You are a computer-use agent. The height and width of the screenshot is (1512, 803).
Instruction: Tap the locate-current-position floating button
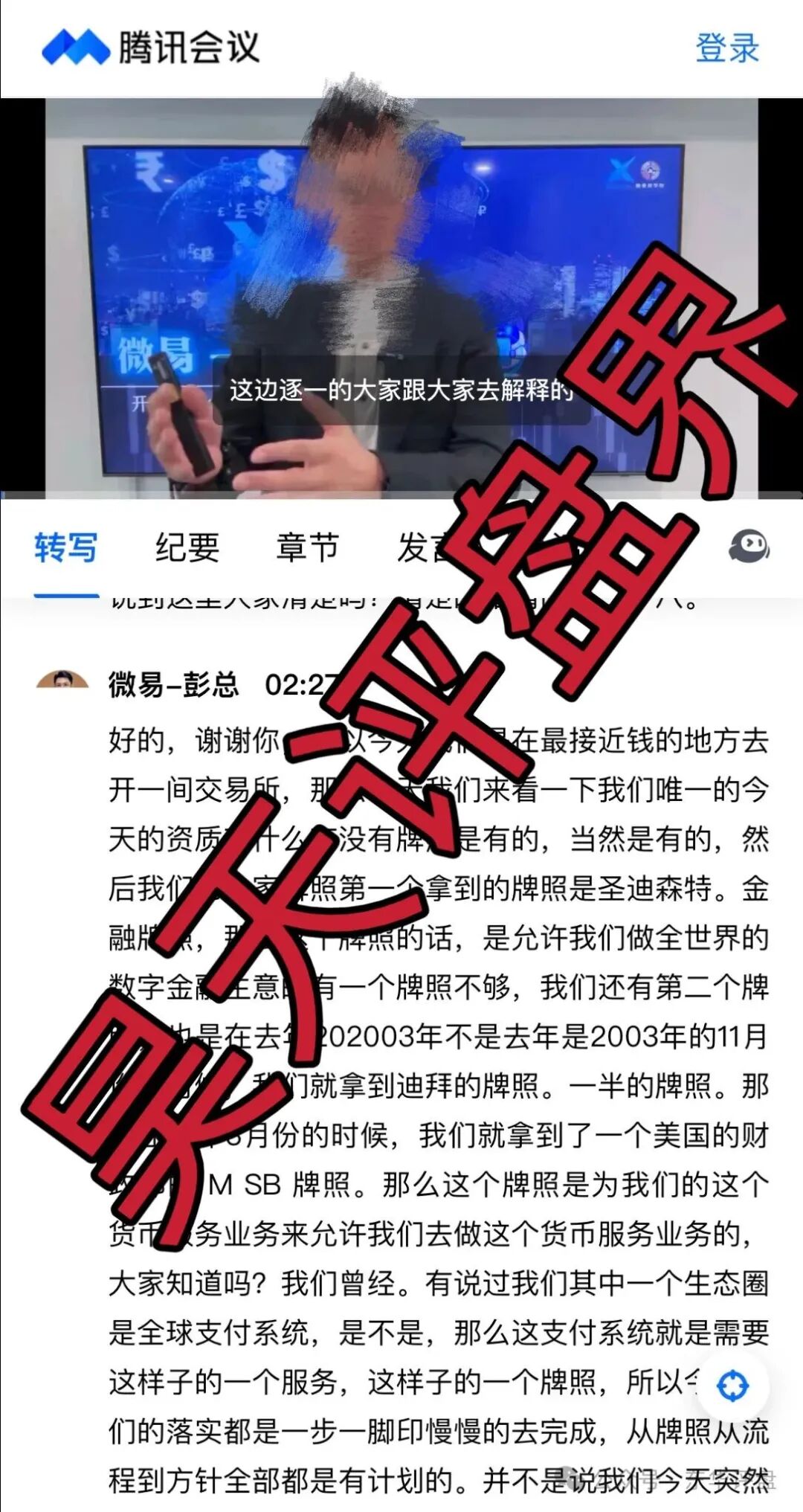click(732, 1386)
